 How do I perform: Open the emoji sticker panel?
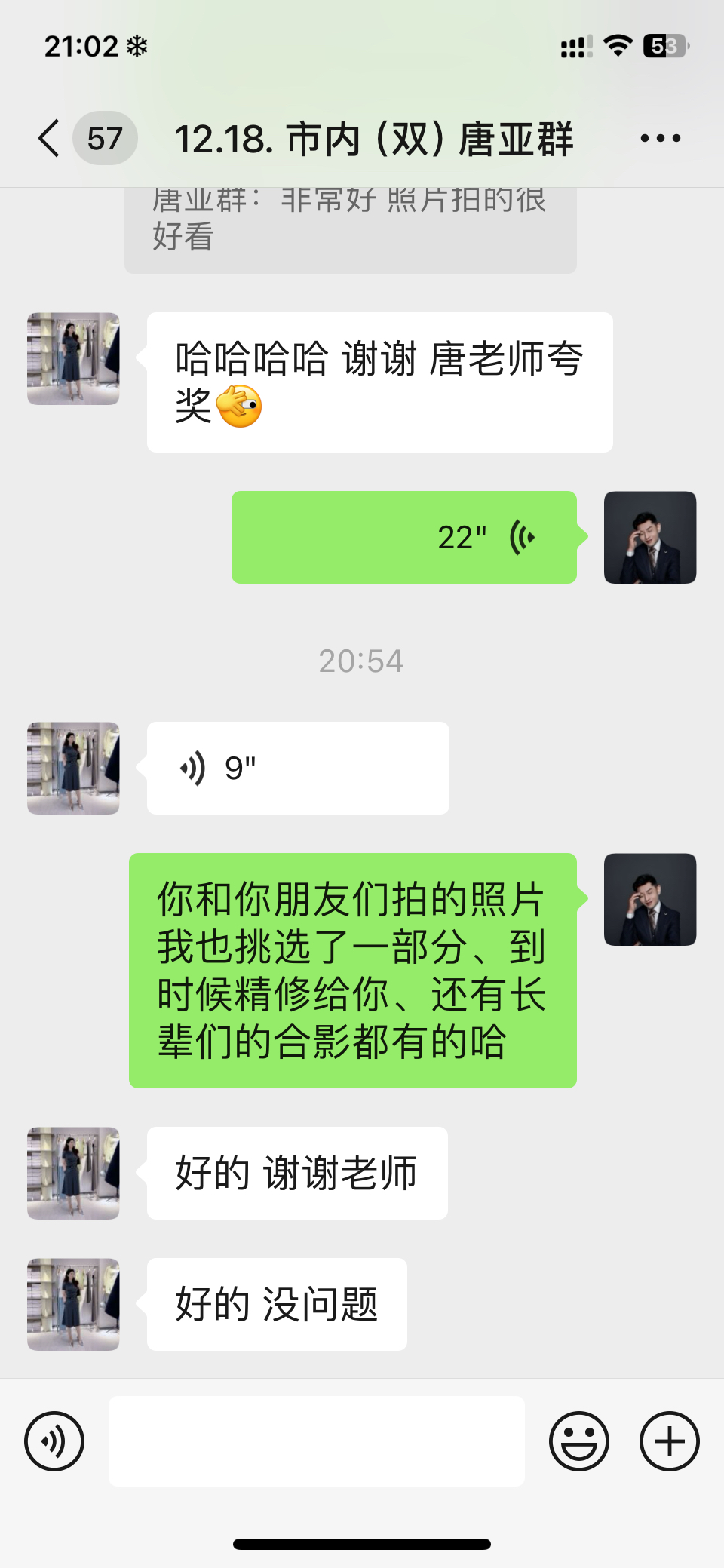pos(578,1441)
